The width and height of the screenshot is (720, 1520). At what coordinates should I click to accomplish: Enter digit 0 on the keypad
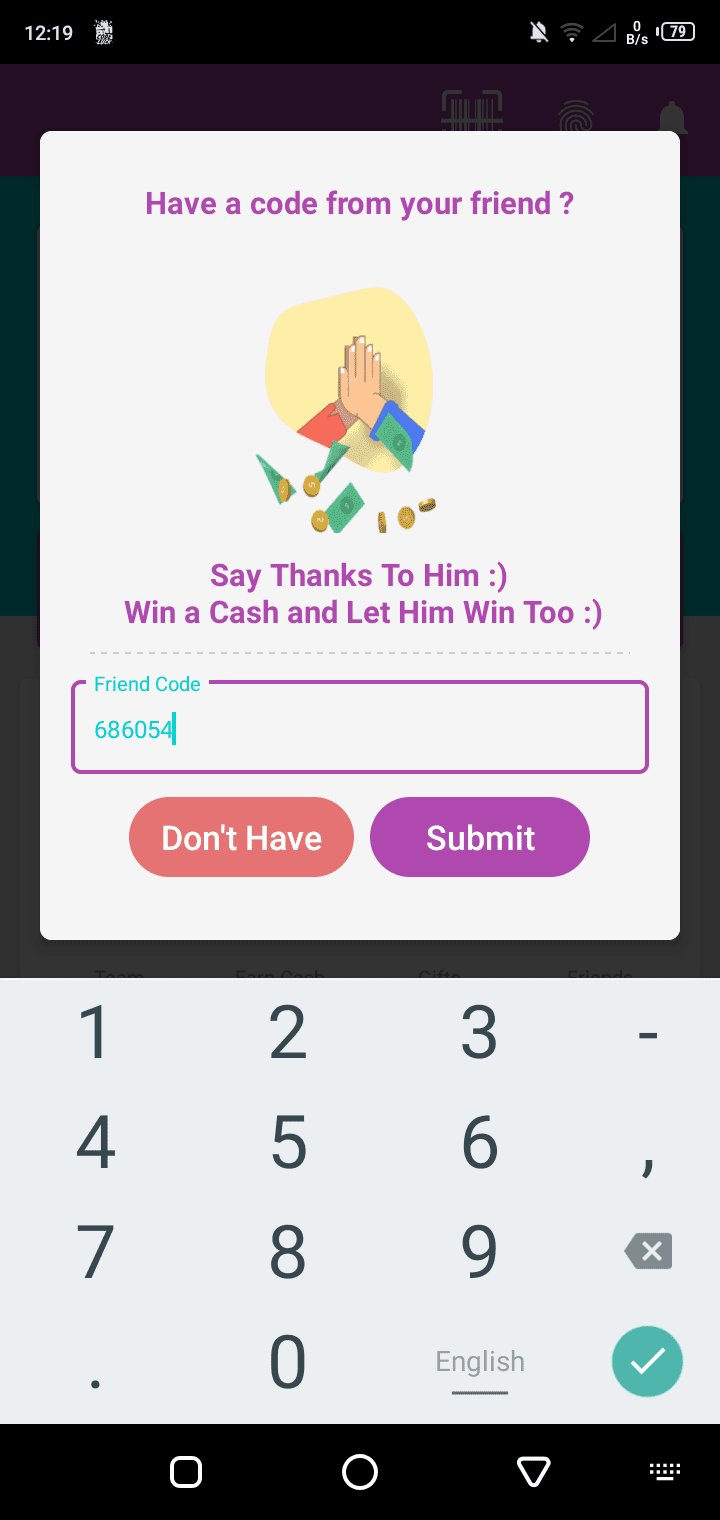tap(288, 1362)
